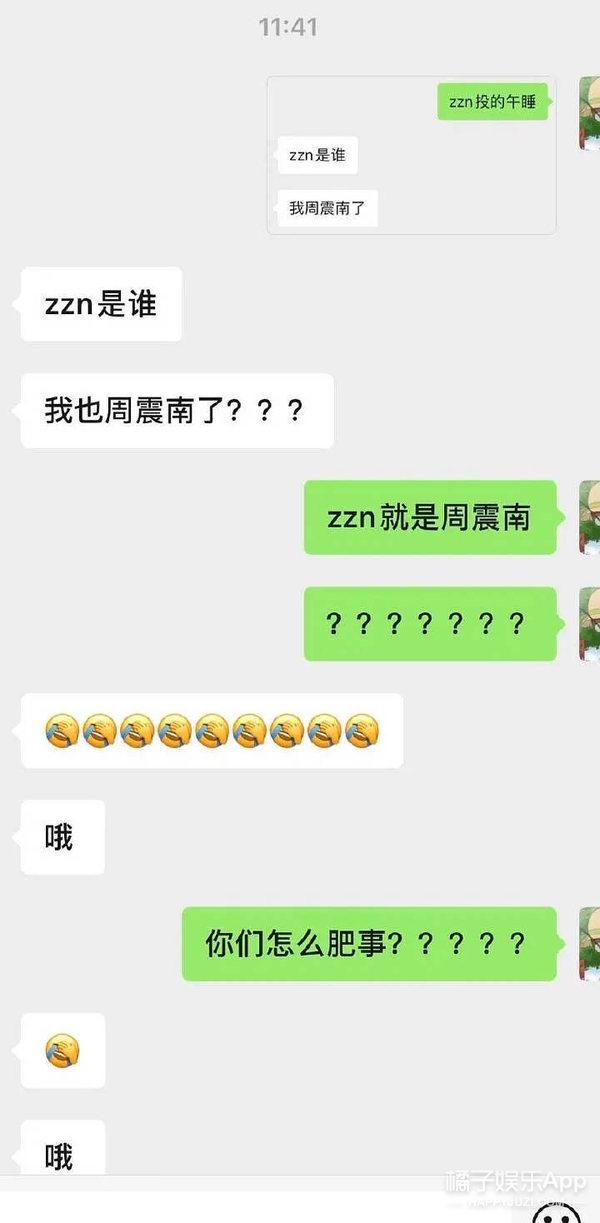Open avatar next to '你们怎么肥事' message
The image size is (600, 1223).
(x=589, y=943)
